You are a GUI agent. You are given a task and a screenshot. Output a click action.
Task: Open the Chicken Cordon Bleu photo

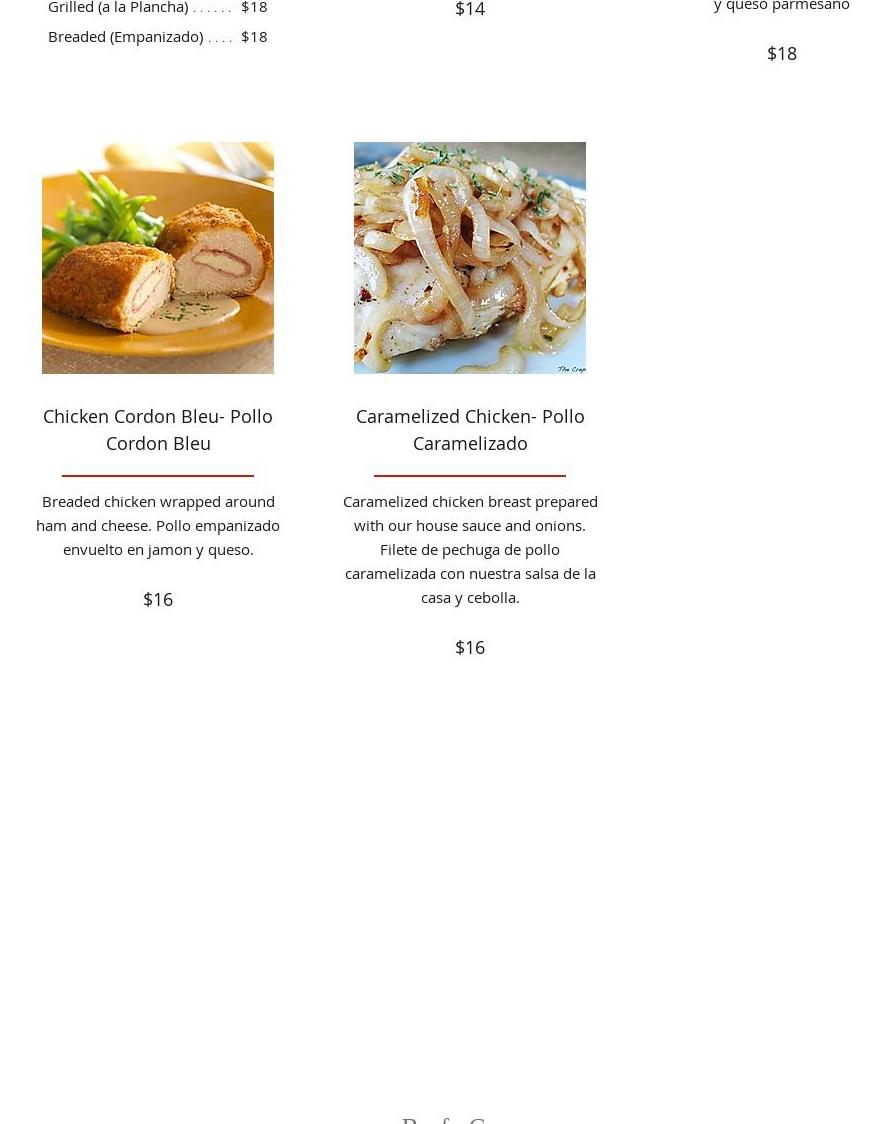(x=158, y=258)
